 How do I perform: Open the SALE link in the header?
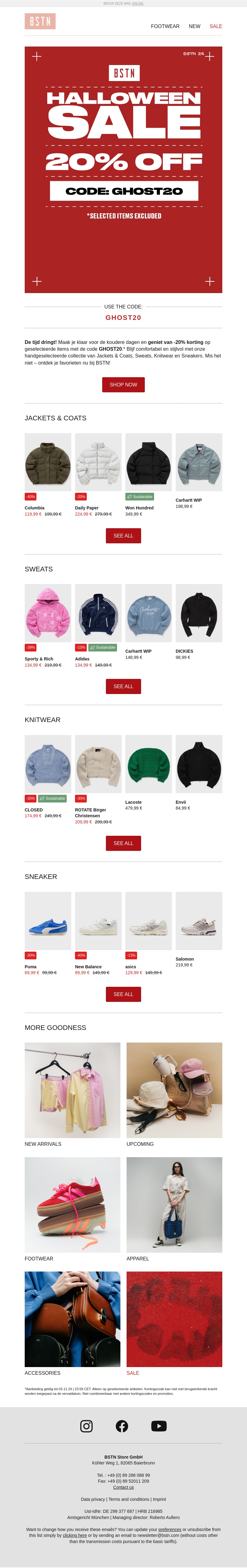215,26
